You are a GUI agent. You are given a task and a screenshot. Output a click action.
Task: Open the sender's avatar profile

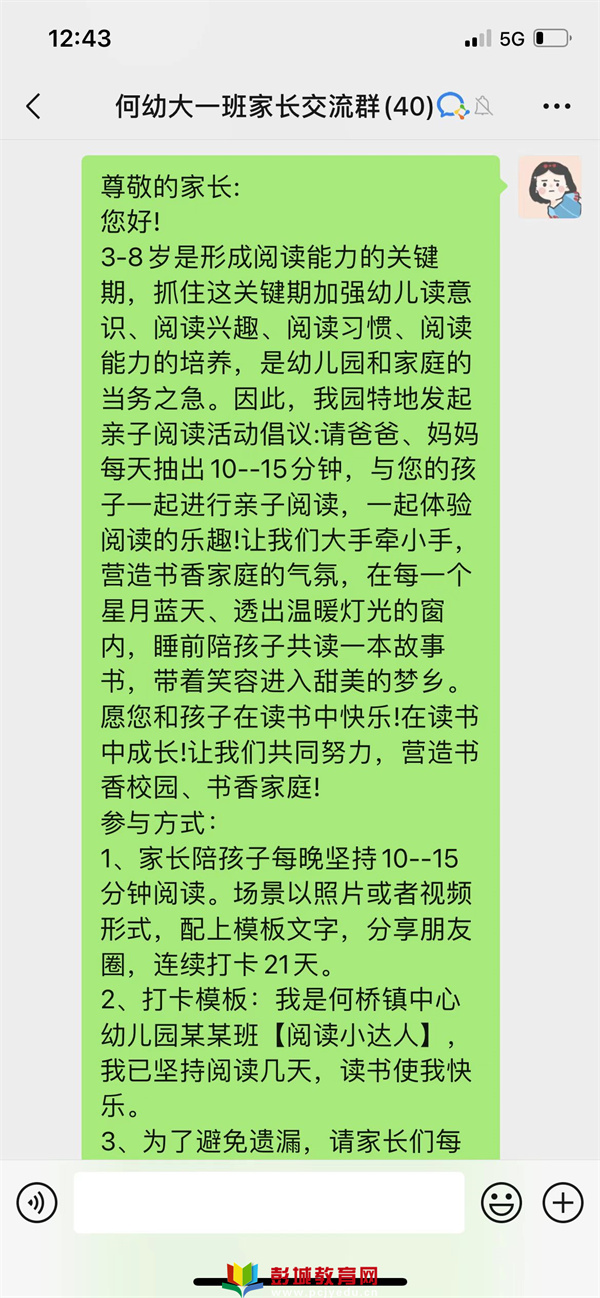549,187
